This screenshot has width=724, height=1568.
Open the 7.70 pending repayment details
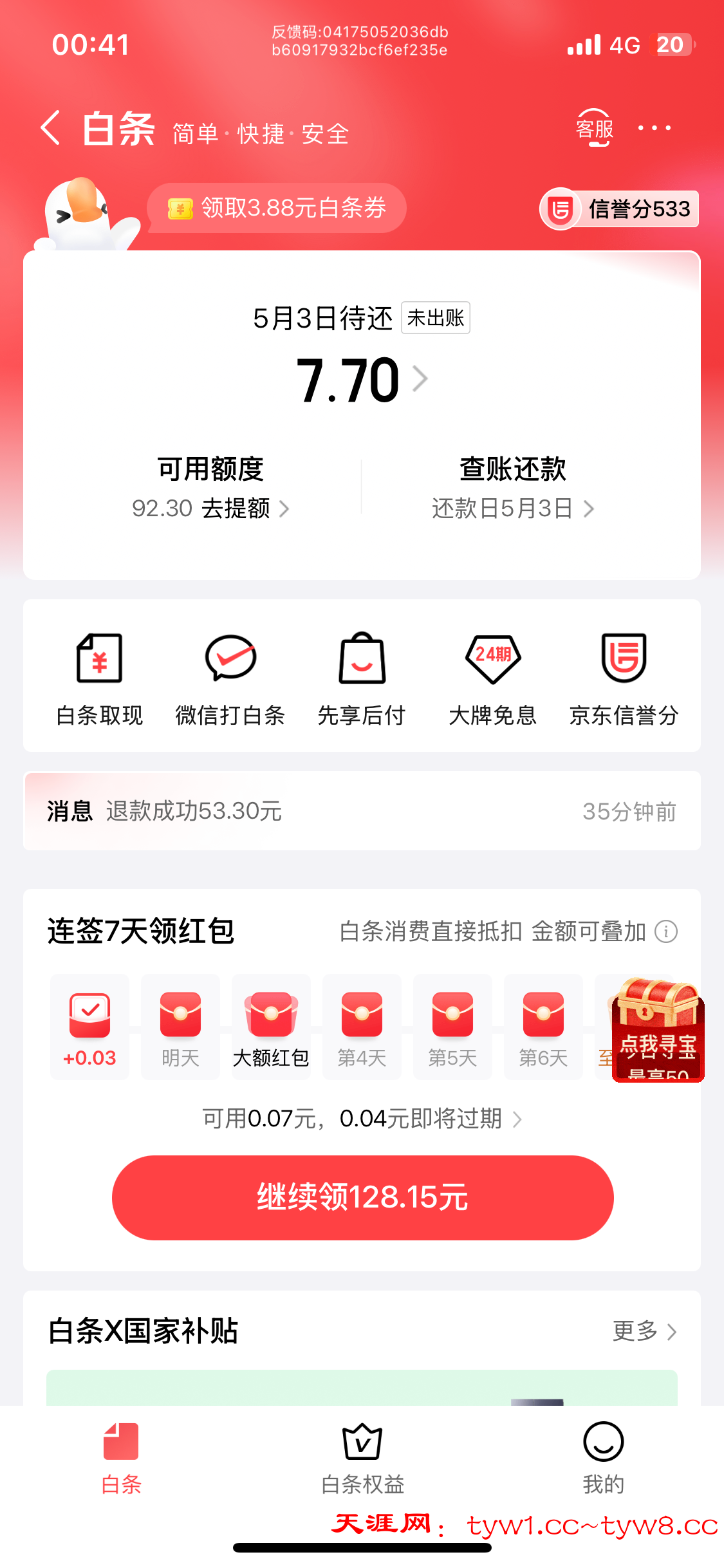pyautogui.click(x=361, y=380)
